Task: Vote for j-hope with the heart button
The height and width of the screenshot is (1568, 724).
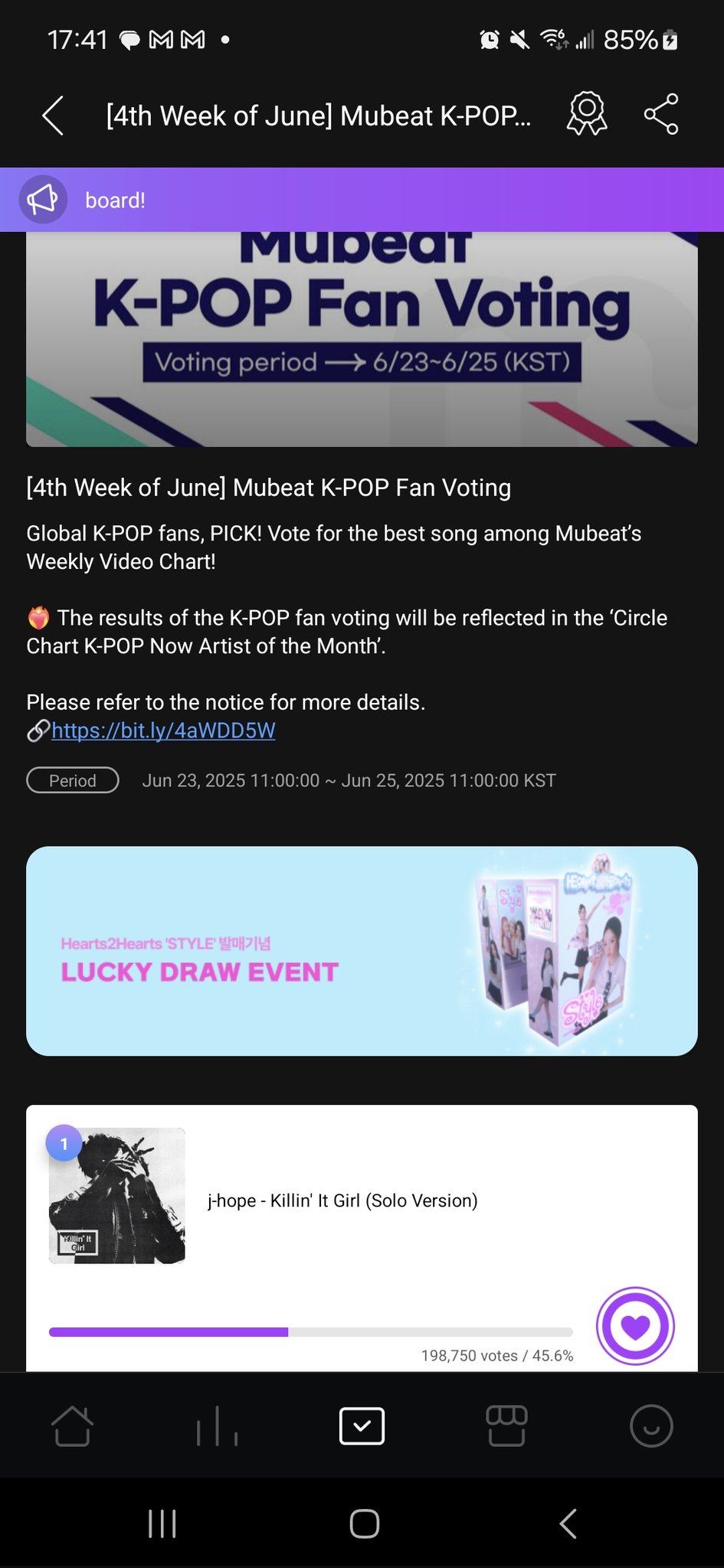Action: click(x=635, y=1325)
